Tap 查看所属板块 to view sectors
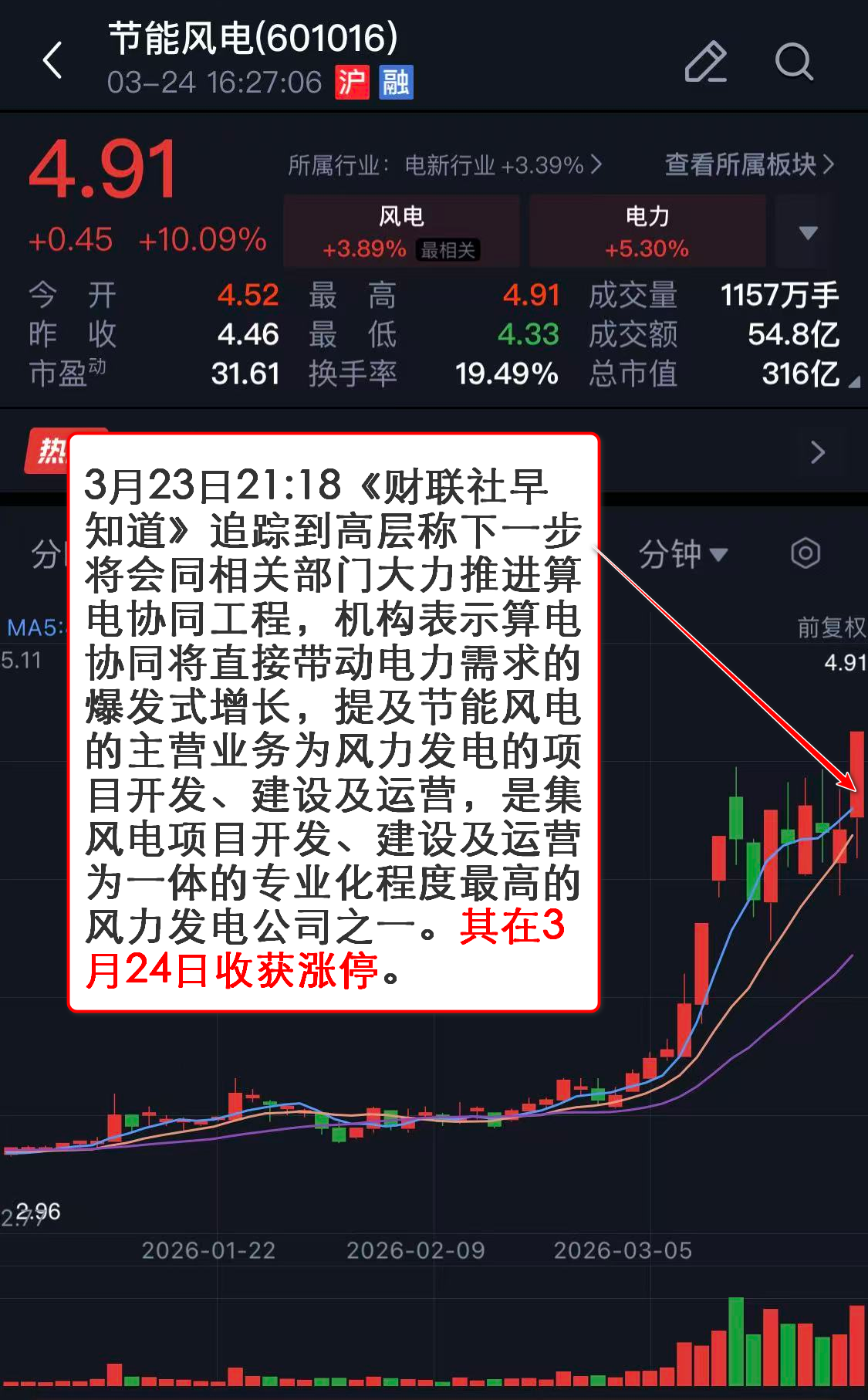This screenshot has height=1400, width=868. tap(748, 164)
